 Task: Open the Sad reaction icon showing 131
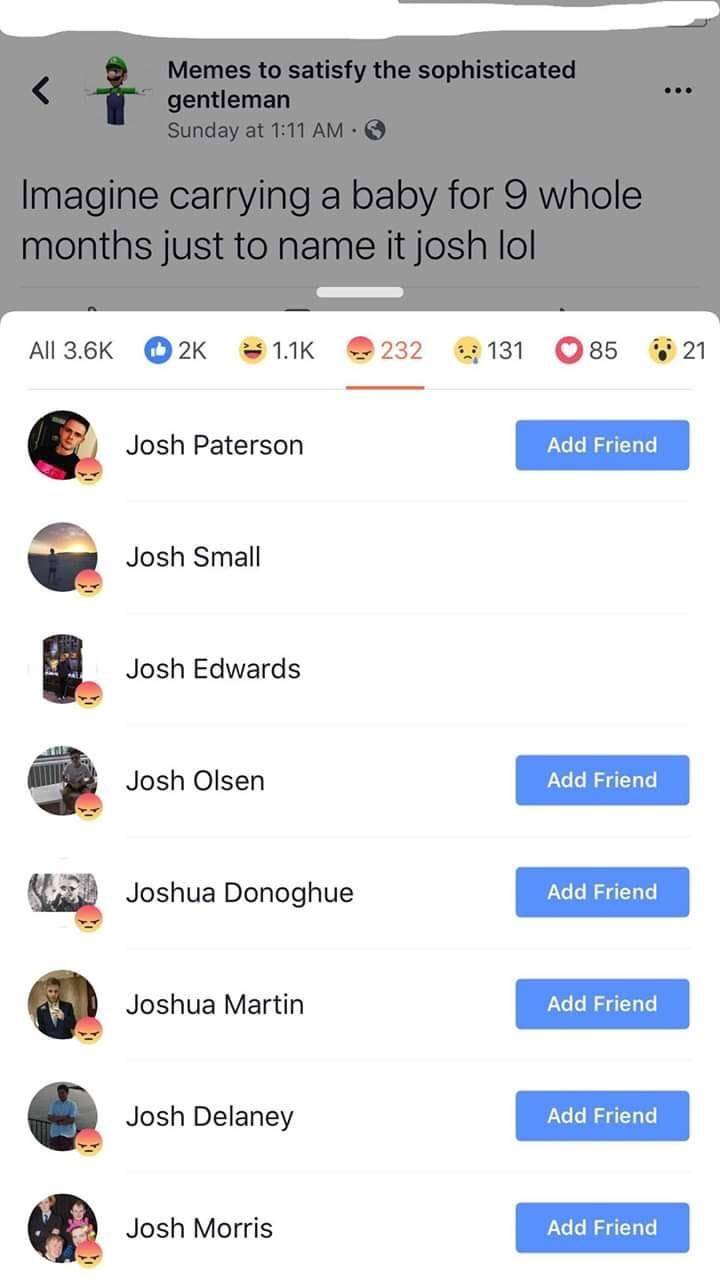point(466,350)
